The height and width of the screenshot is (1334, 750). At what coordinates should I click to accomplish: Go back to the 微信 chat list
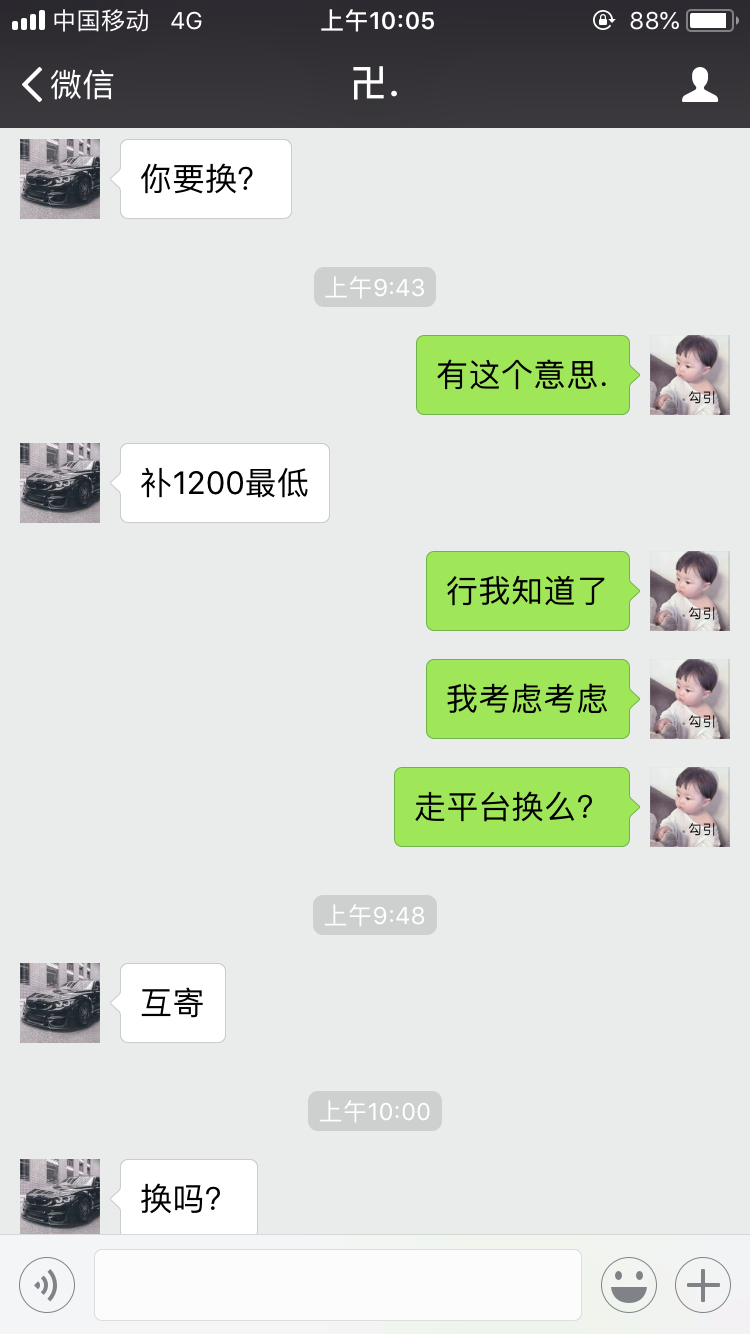[68, 85]
